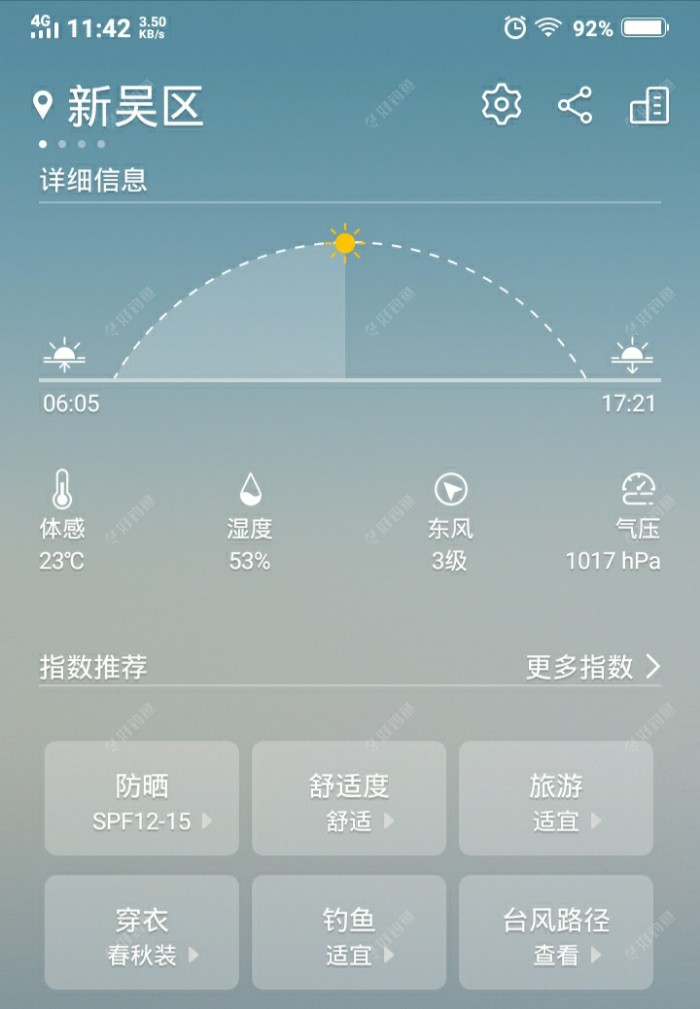The height and width of the screenshot is (1009, 700).
Task: Open the 旅游 travel index card
Action: (x=556, y=798)
